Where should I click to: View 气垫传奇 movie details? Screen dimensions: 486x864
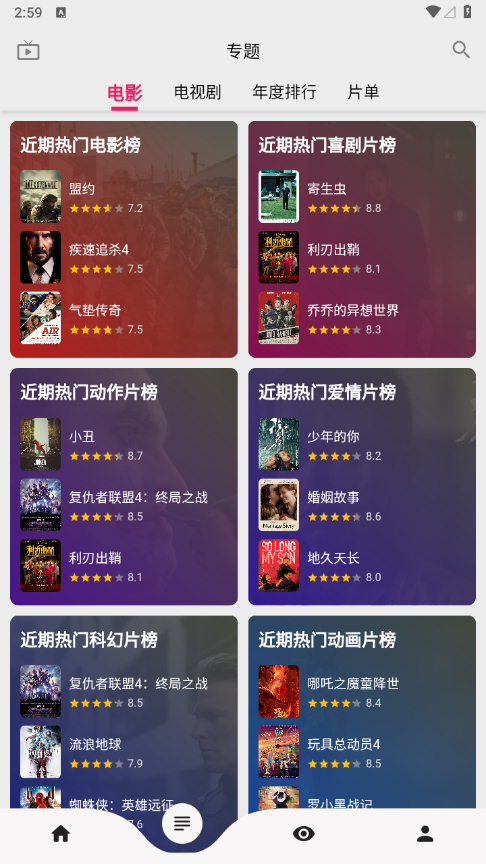click(124, 318)
